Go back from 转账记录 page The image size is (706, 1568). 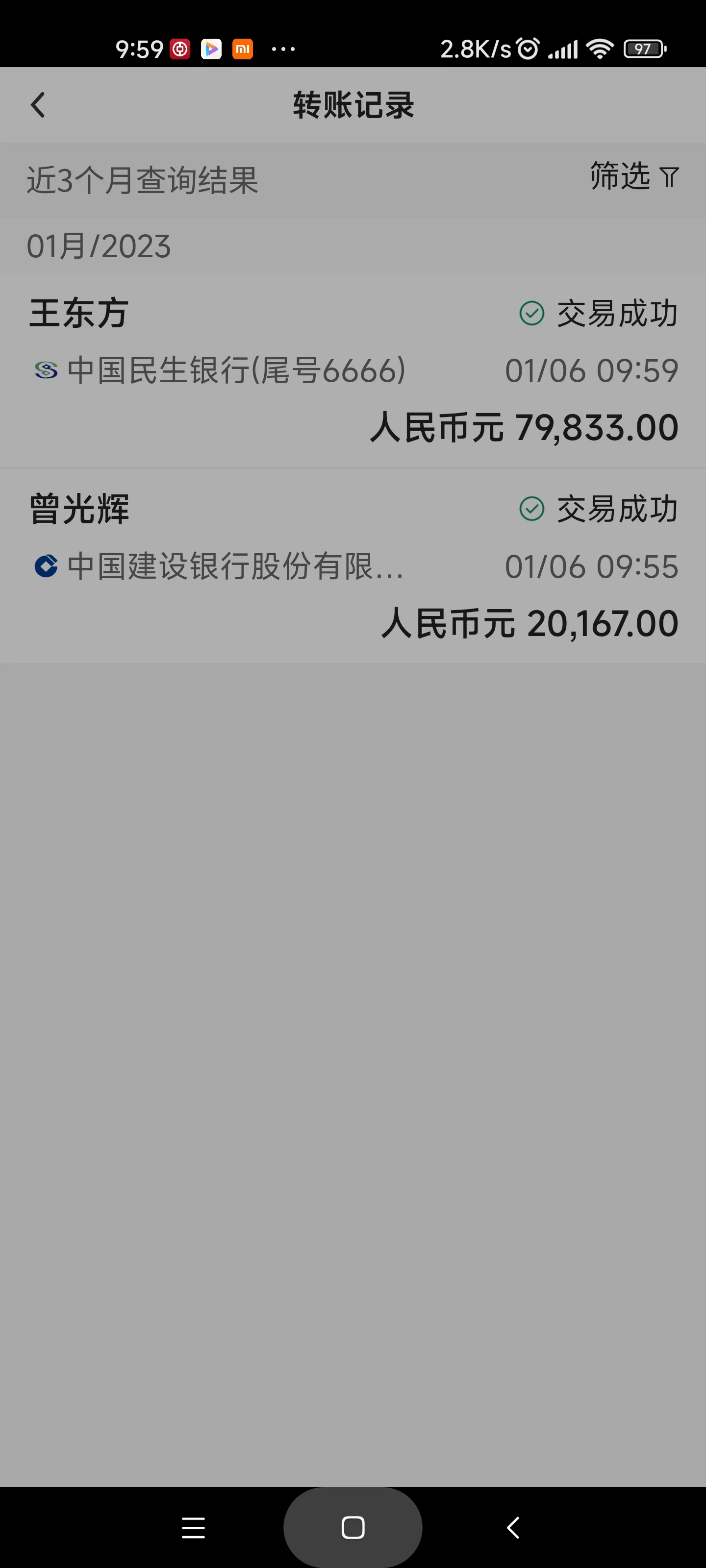tap(38, 105)
